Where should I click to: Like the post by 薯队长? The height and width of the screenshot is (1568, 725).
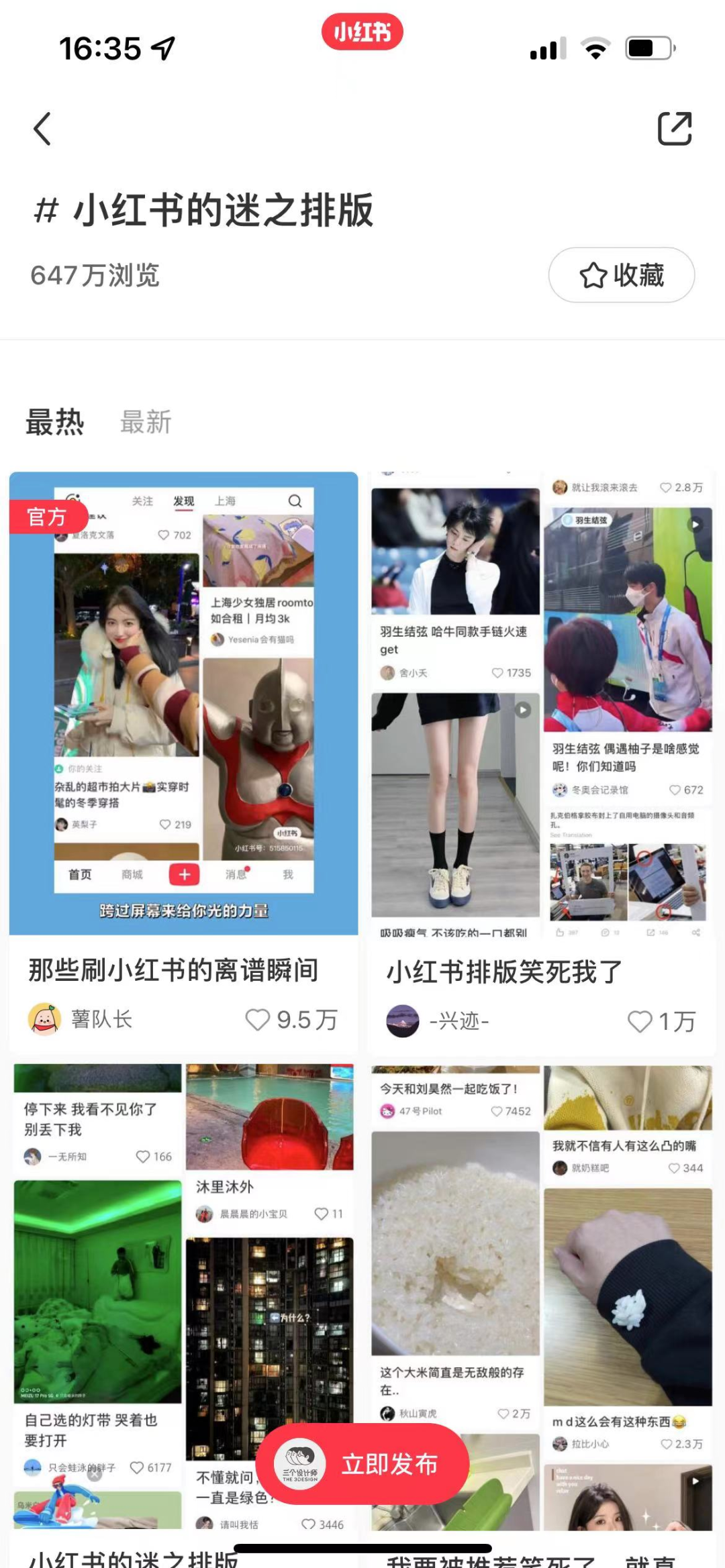(x=258, y=1020)
